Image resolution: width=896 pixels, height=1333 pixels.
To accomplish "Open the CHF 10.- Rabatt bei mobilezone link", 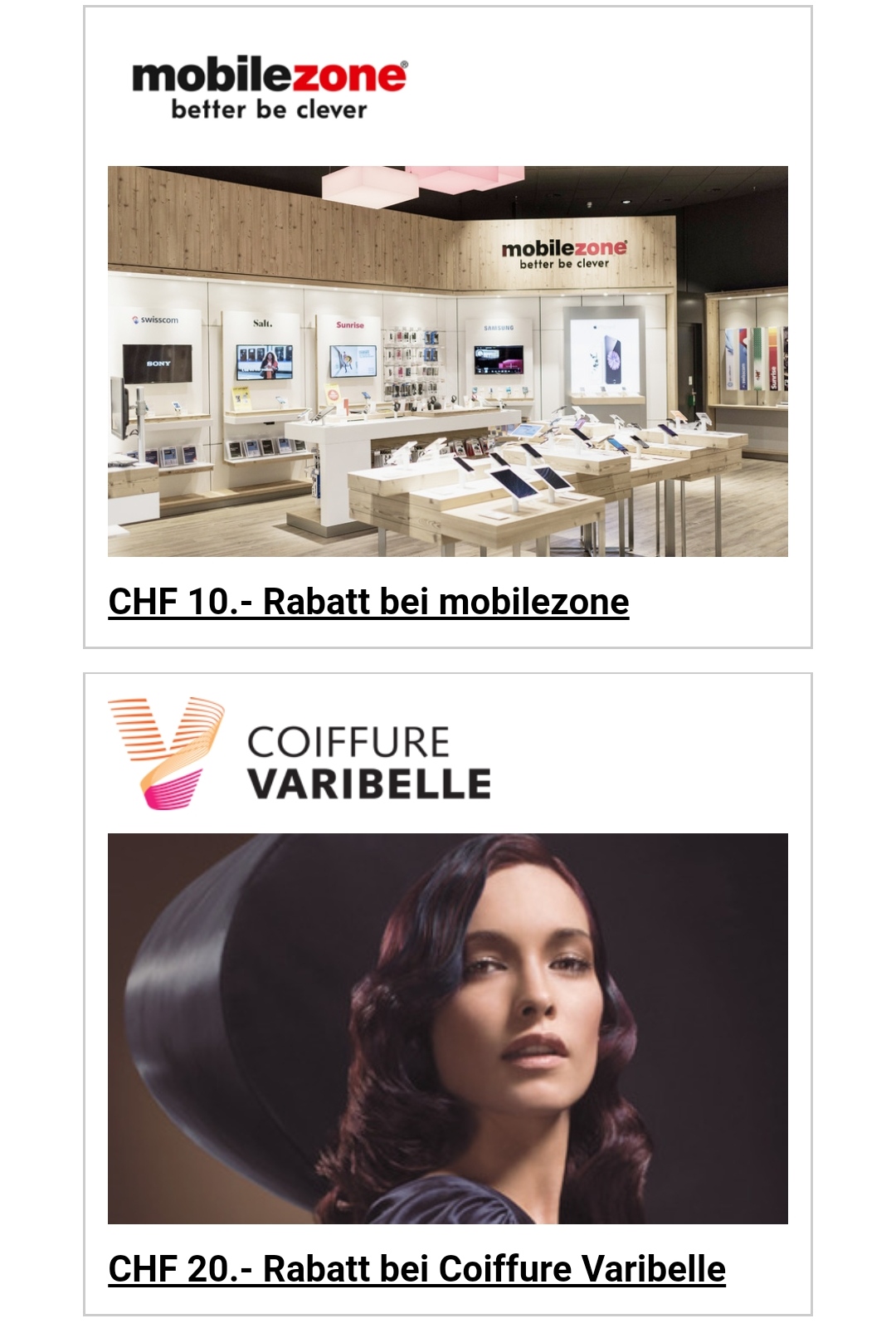I will click(368, 602).
